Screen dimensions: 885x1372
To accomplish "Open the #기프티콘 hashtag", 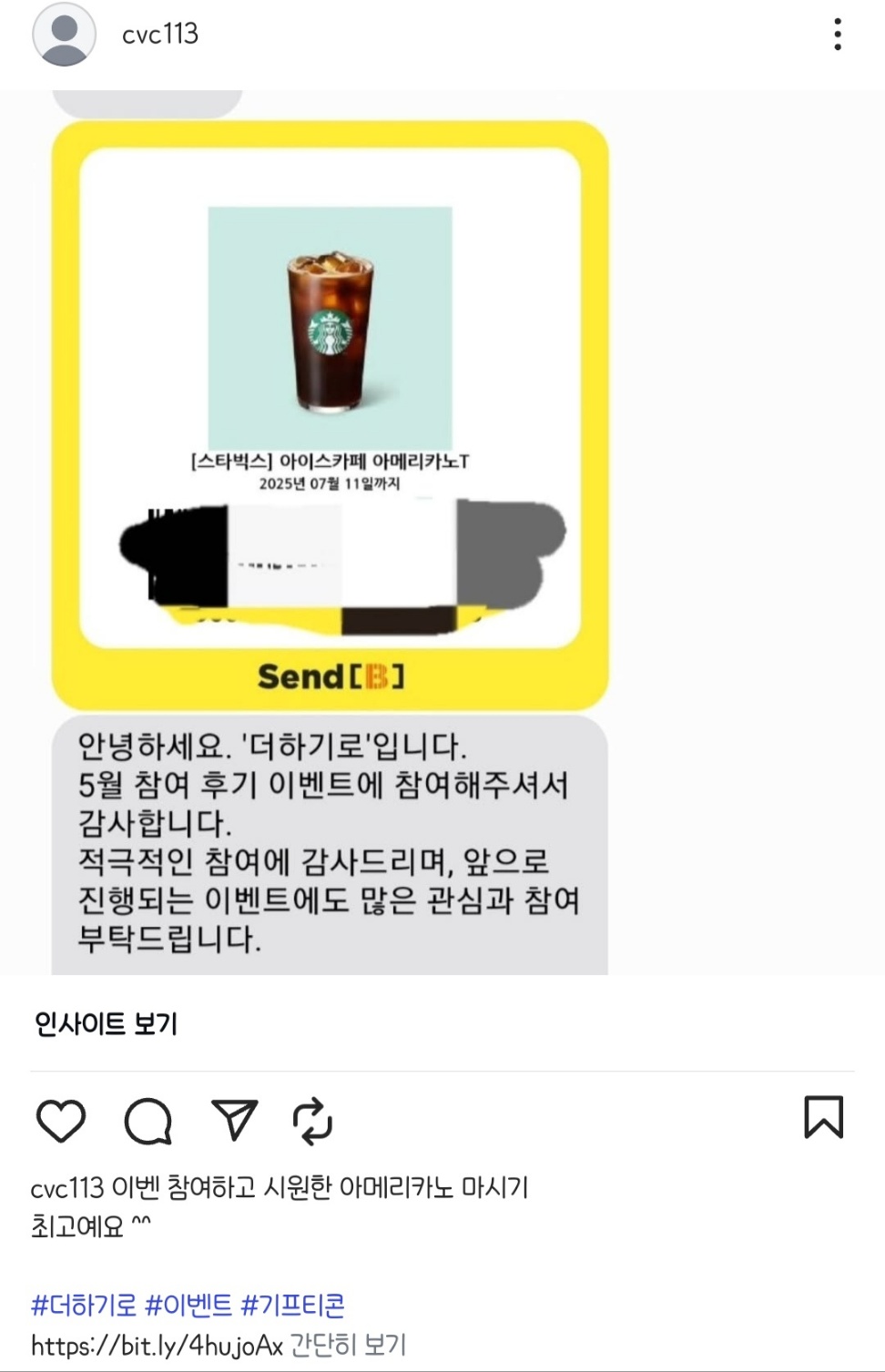I will pos(293,1306).
